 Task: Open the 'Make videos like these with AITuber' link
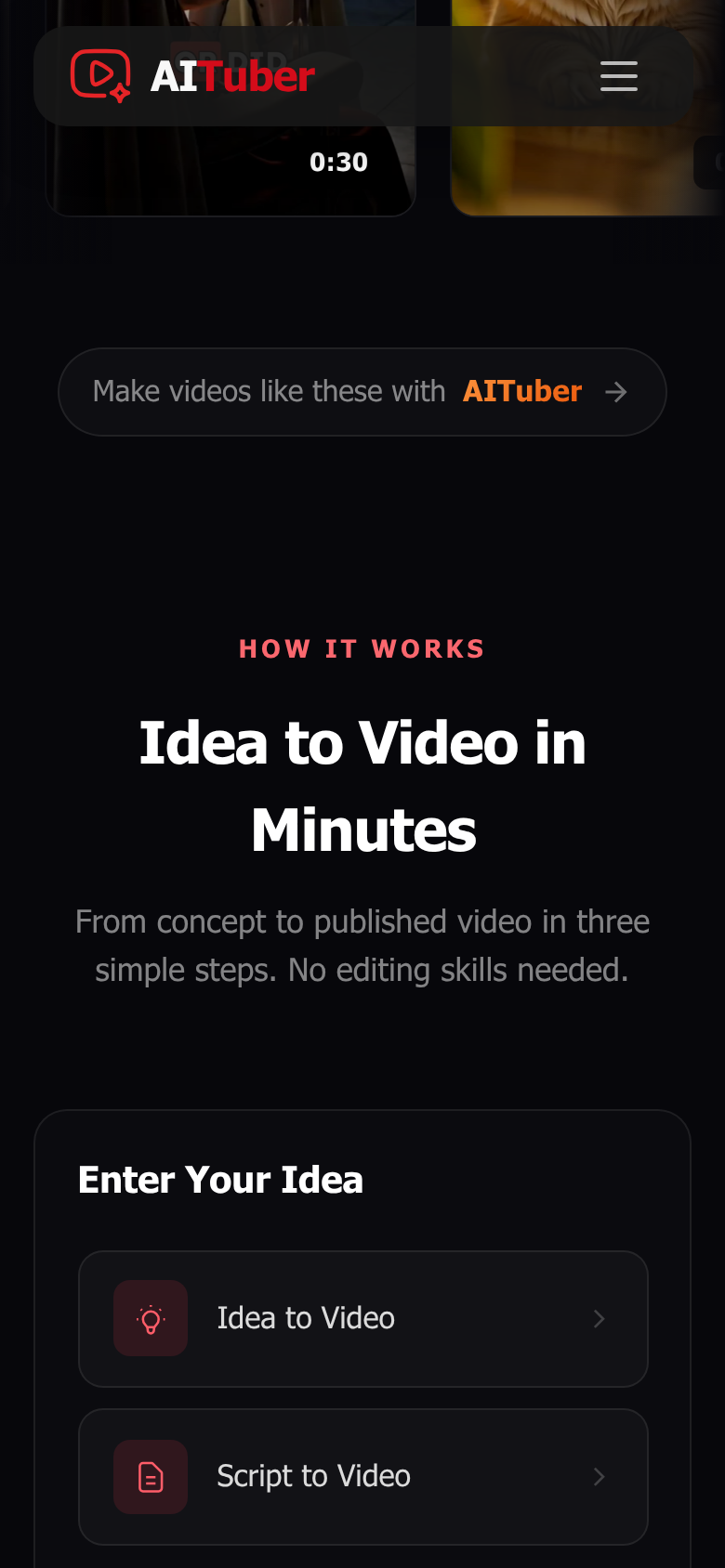(362, 391)
